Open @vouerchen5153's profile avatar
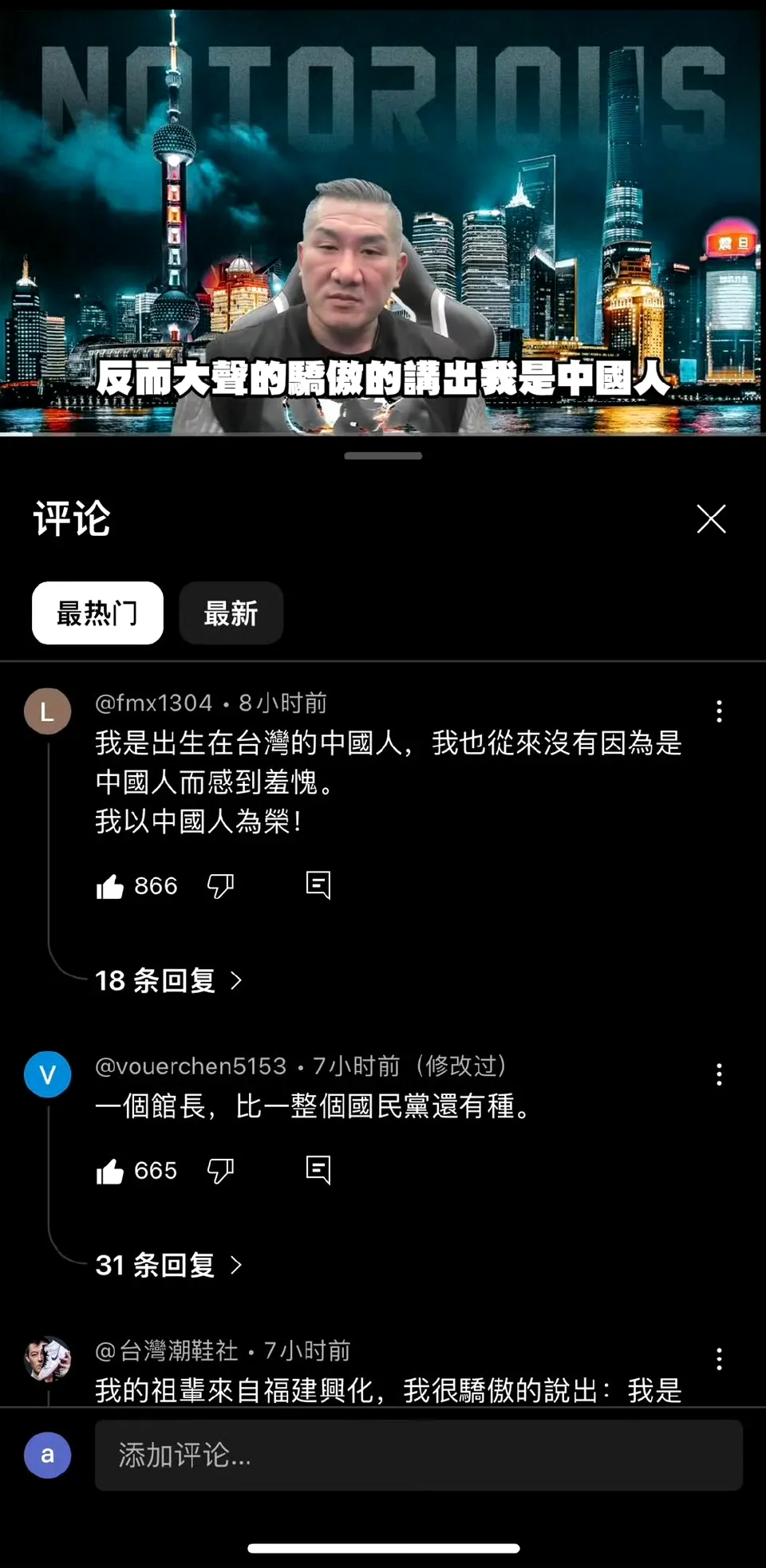The width and height of the screenshot is (766, 1568). click(x=47, y=1074)
